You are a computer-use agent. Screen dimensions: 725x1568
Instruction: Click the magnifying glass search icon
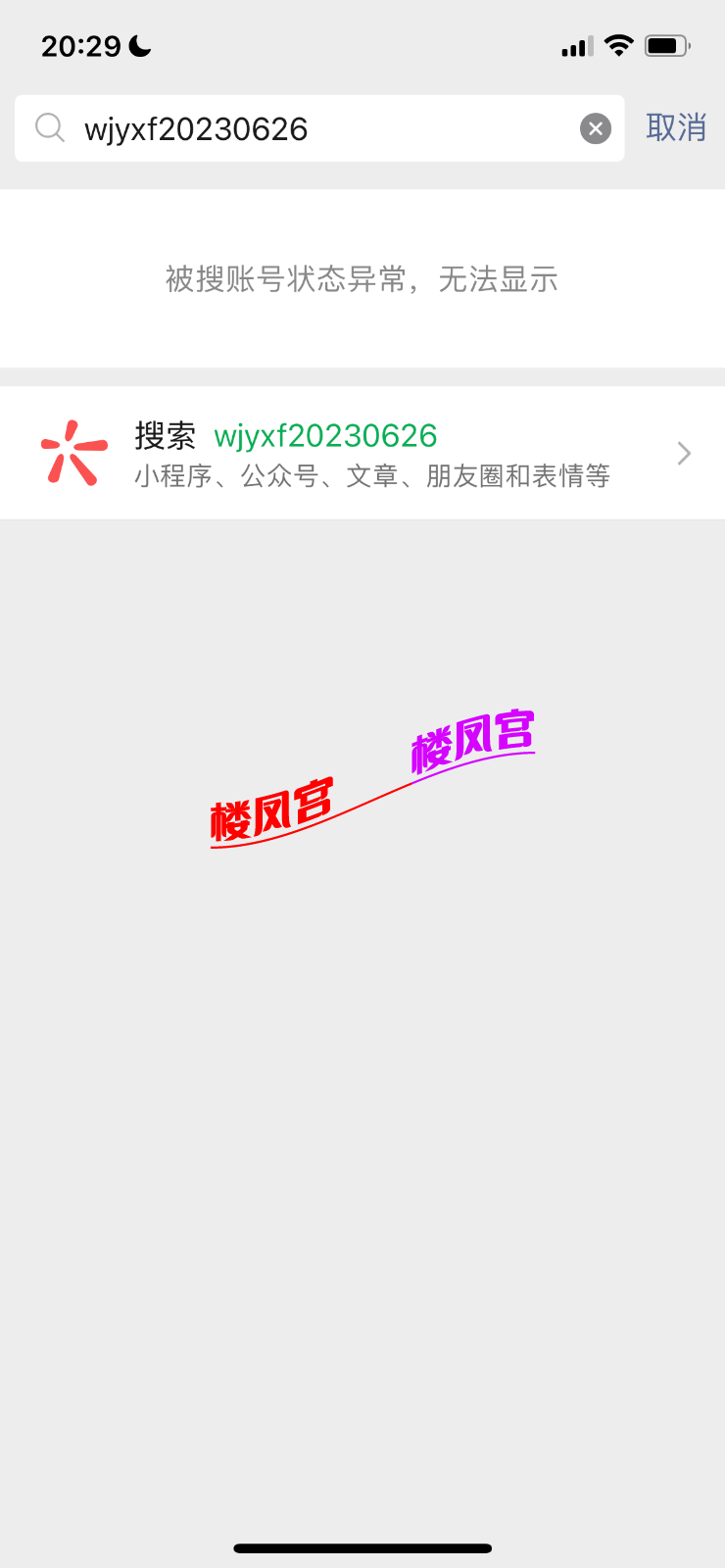coord(49,128)
